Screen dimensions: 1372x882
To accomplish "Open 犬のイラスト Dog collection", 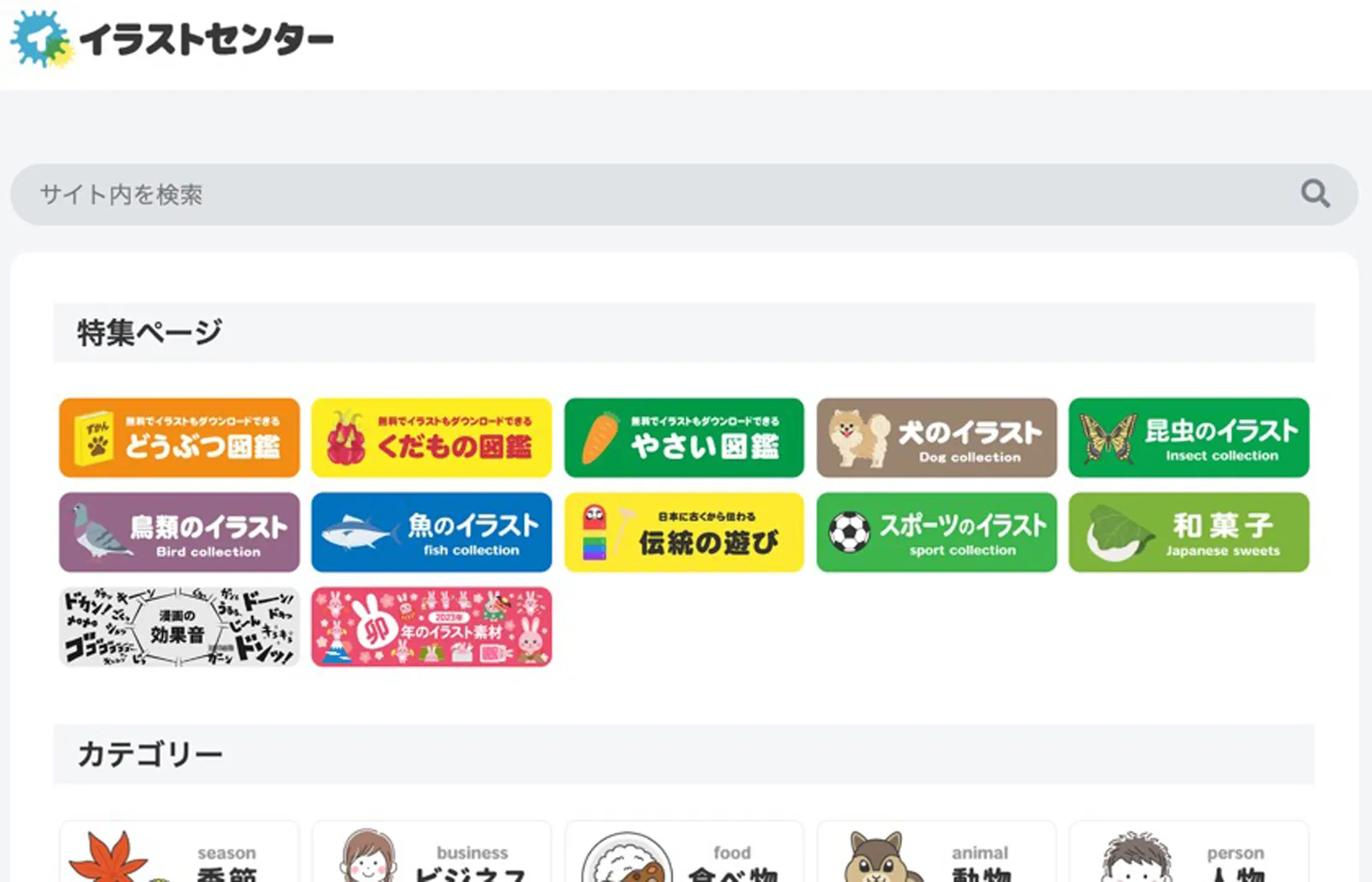I will [x=936, y=438].
